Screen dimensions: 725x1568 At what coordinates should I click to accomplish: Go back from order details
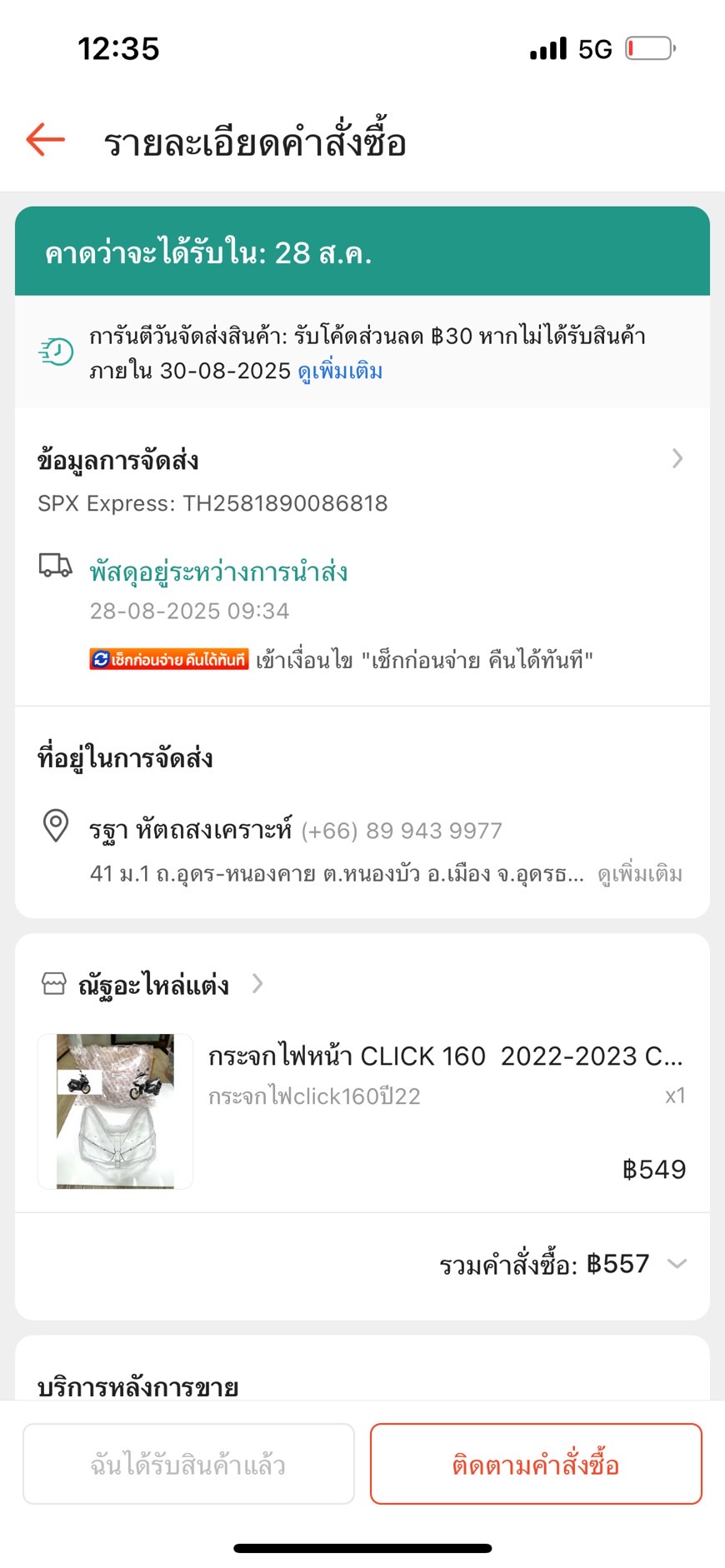[x=46, y=139]
